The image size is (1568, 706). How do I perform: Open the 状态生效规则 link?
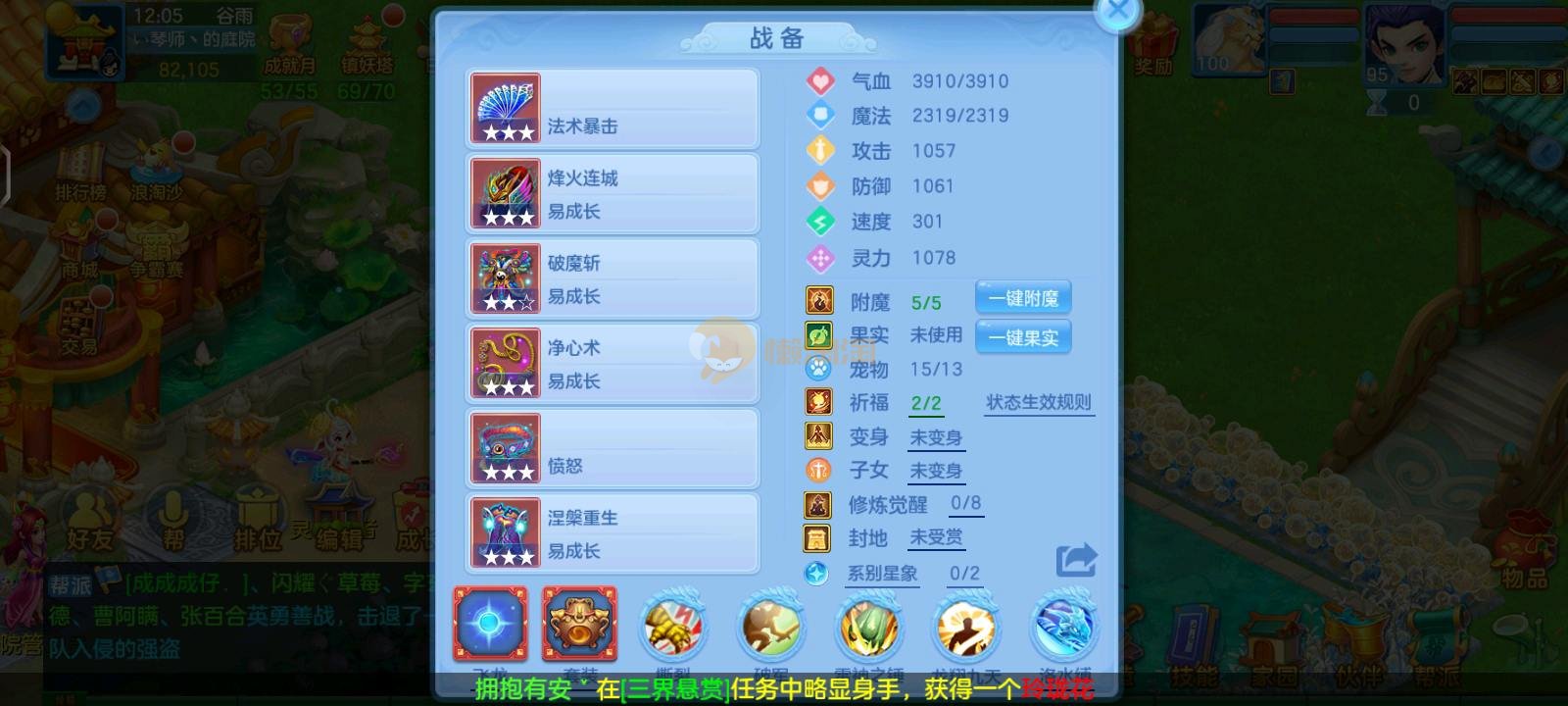coord(1038,402)
